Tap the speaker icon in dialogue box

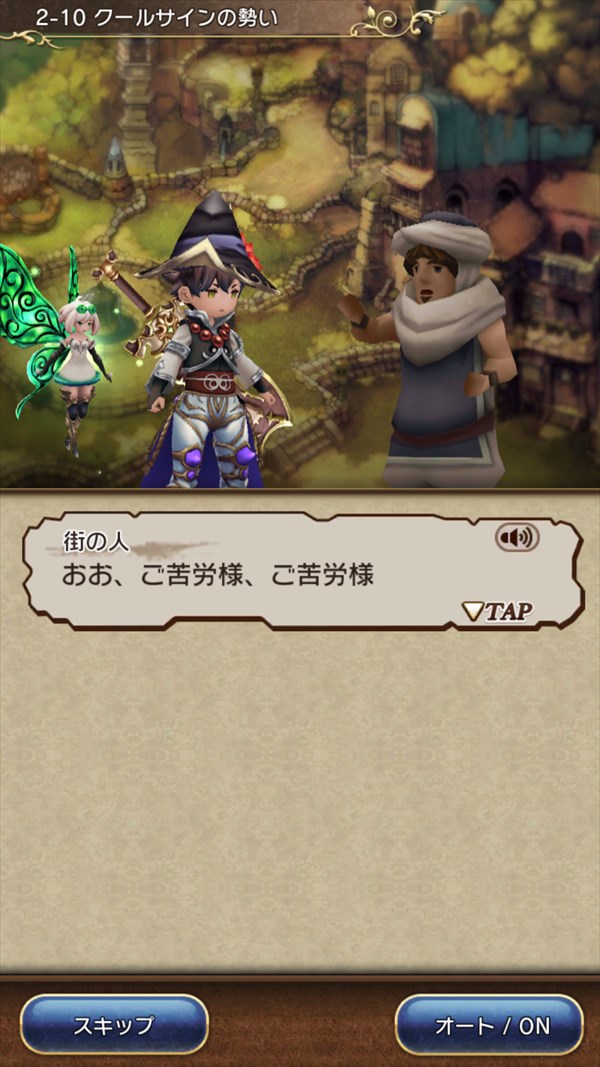pyautogui.click(x=517, y=539)
